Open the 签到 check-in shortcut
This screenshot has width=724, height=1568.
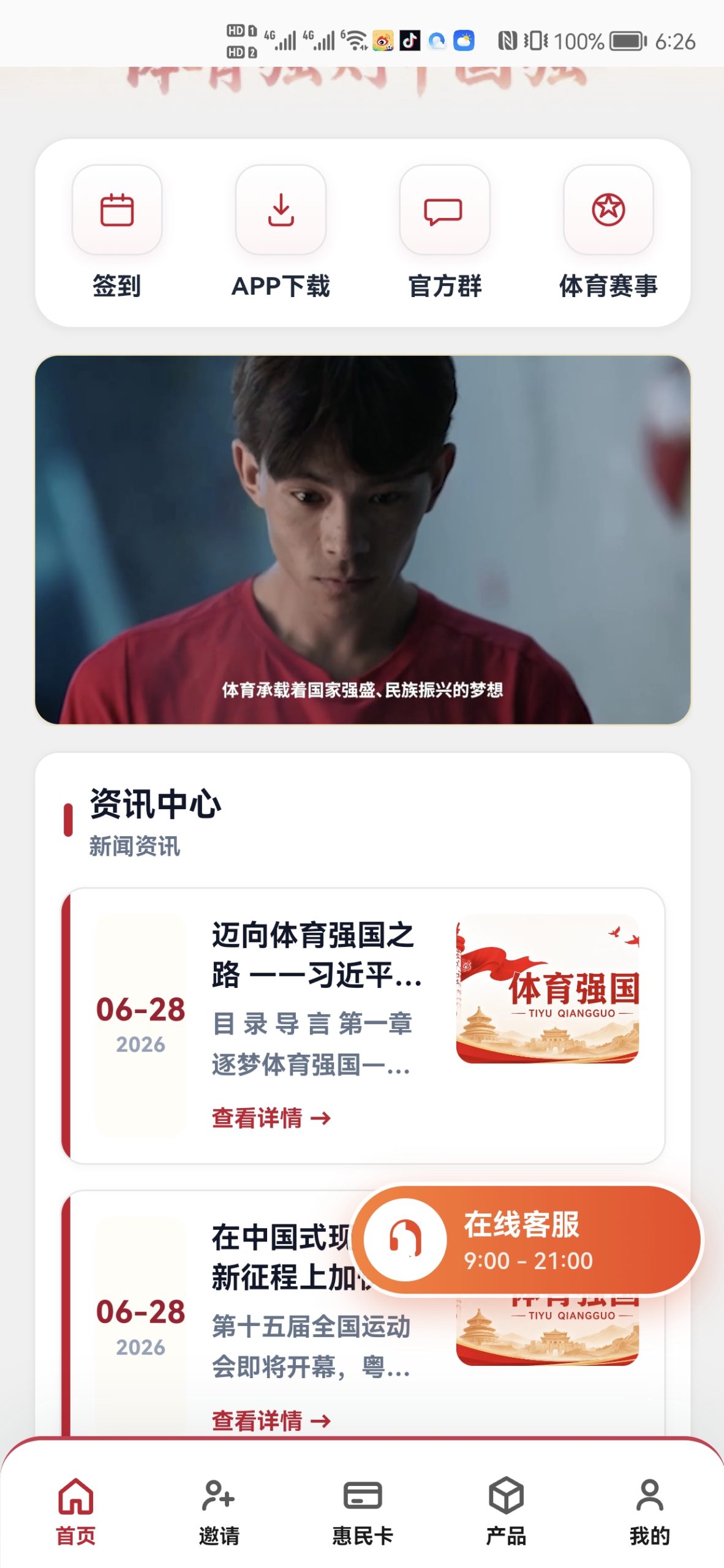tap(117, 232)
